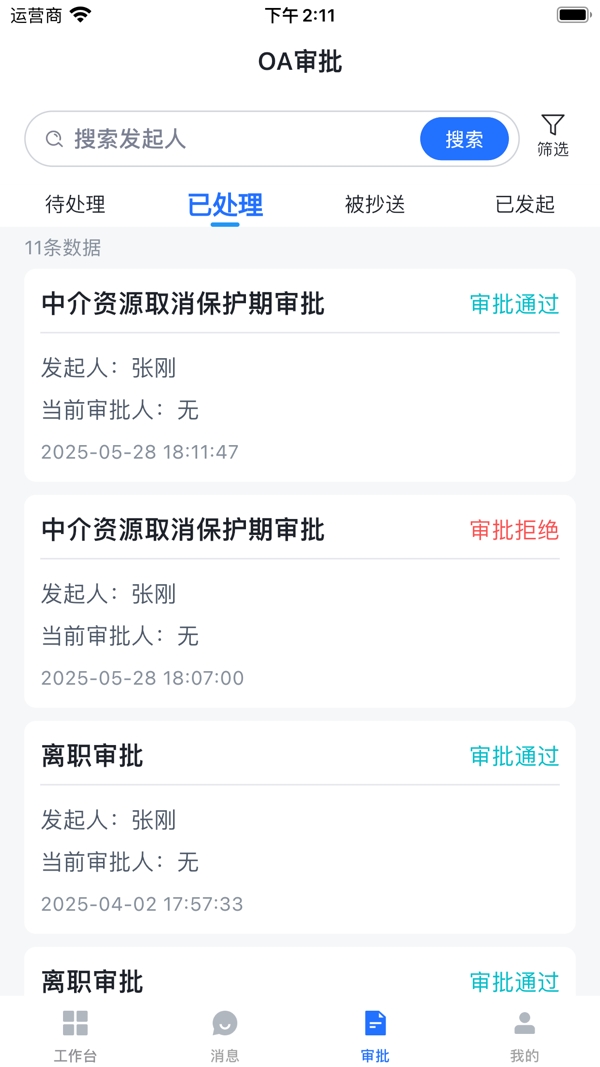Open the 离职审批 card dated 2025-04-02

click(x=300, y=827)
